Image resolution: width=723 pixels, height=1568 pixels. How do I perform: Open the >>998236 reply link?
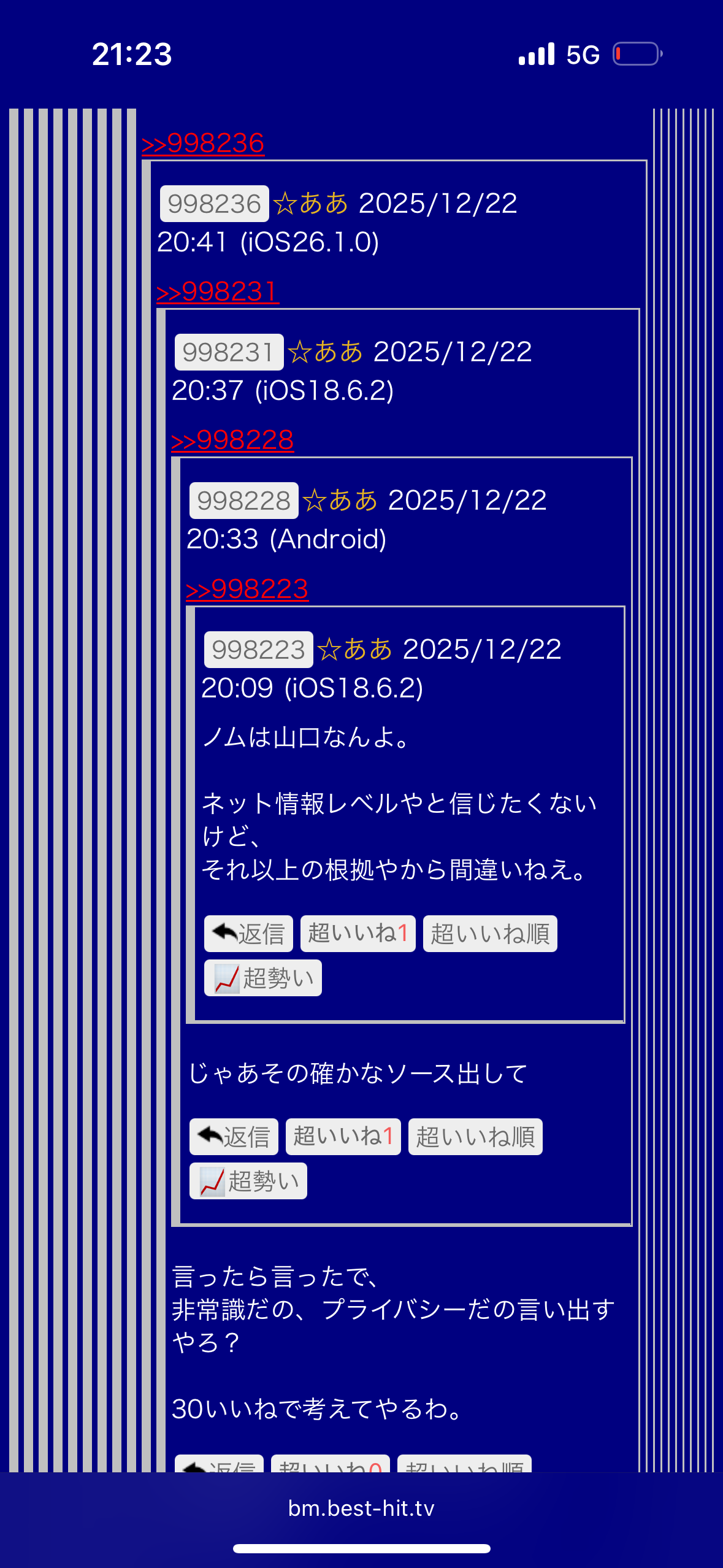pyautogui.click(x=203, y=144)
